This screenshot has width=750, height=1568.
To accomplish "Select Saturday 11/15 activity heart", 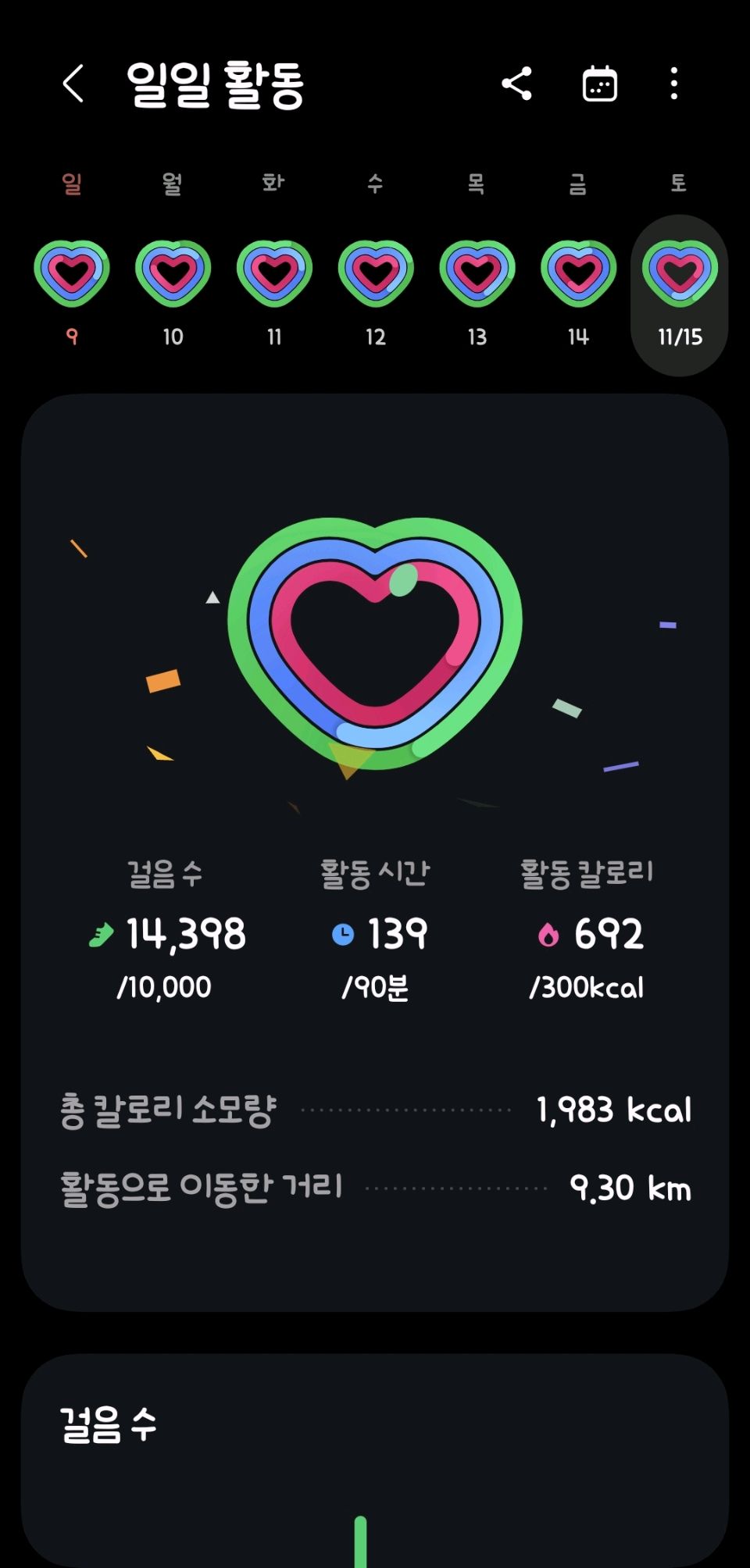I will coord(680,273).
